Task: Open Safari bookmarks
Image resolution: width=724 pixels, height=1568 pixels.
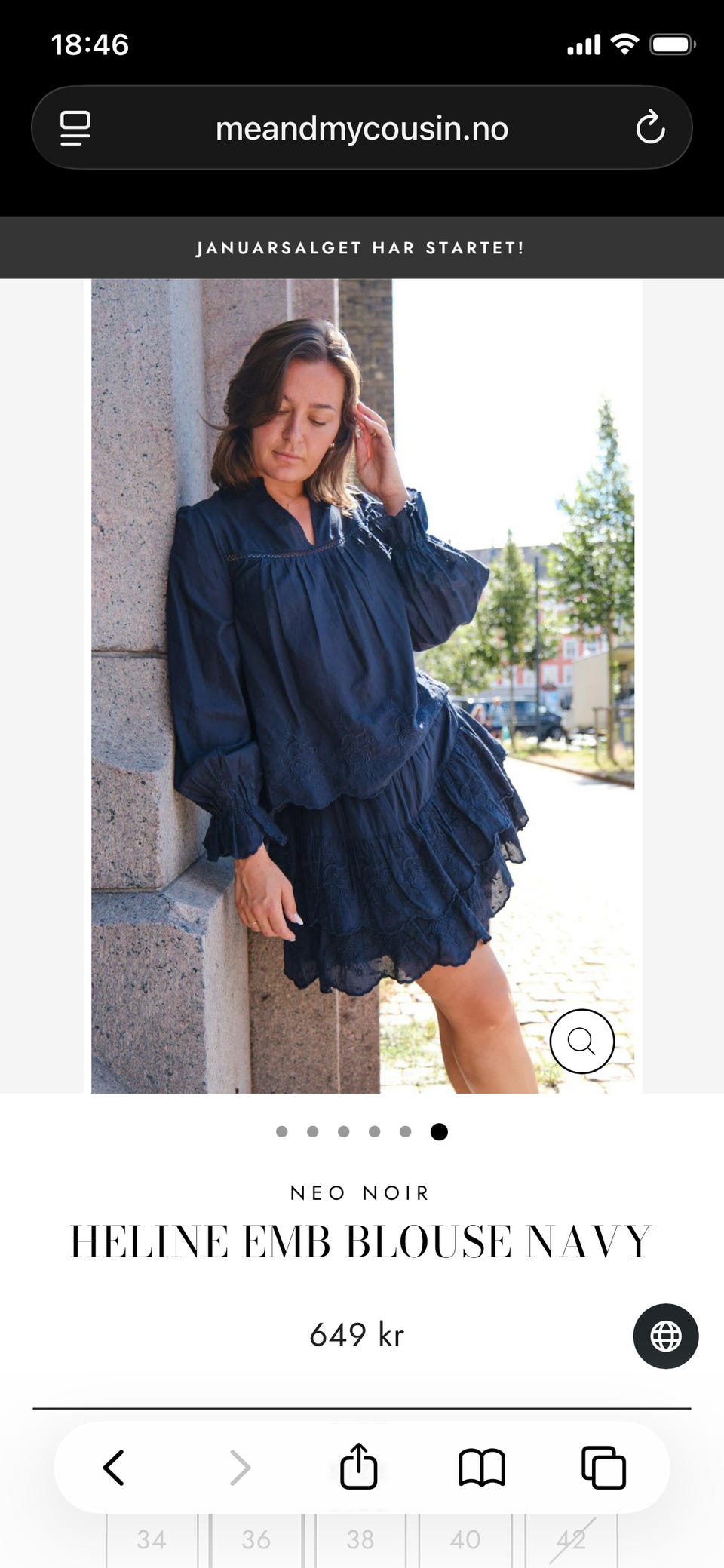Action: tap(481, 1468)
